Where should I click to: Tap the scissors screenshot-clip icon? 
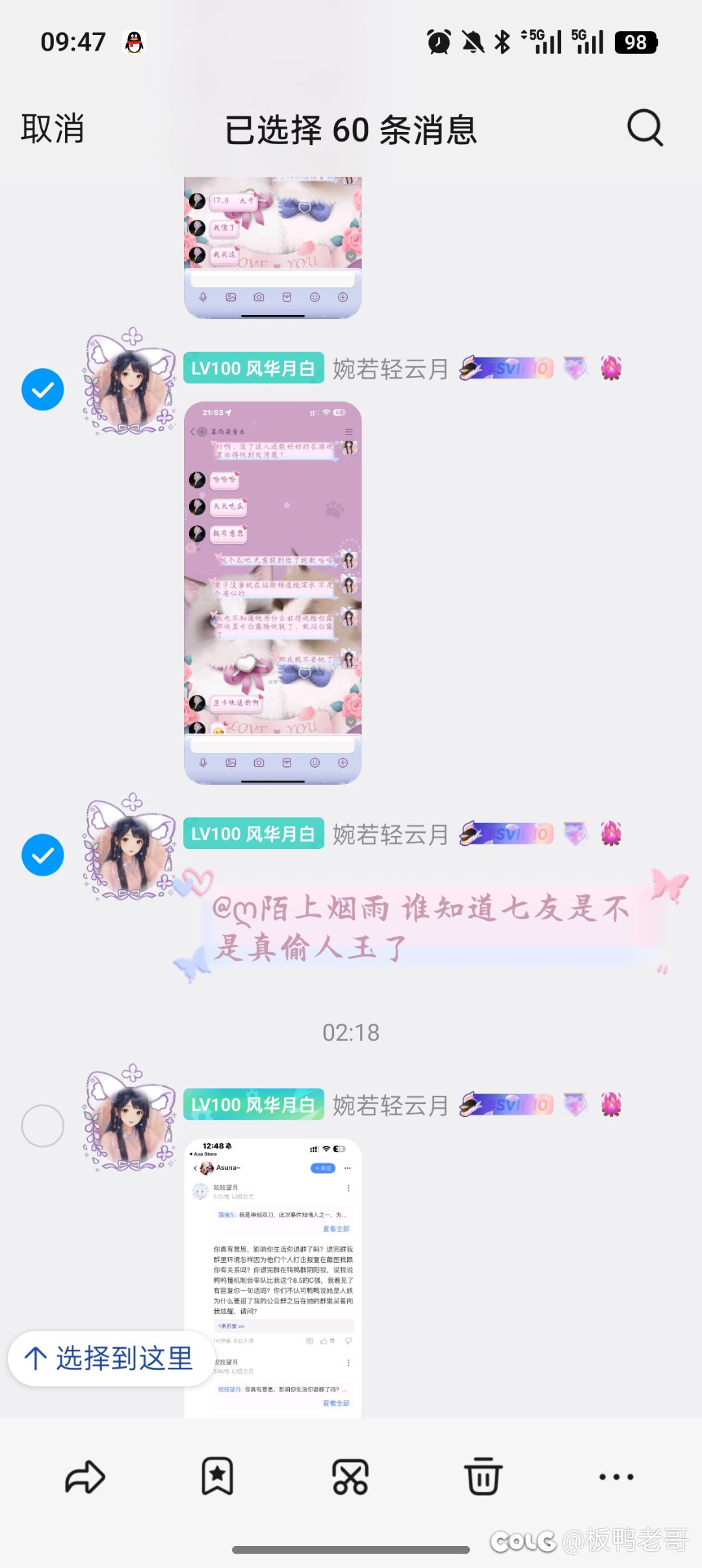(x=350, y=1477)
